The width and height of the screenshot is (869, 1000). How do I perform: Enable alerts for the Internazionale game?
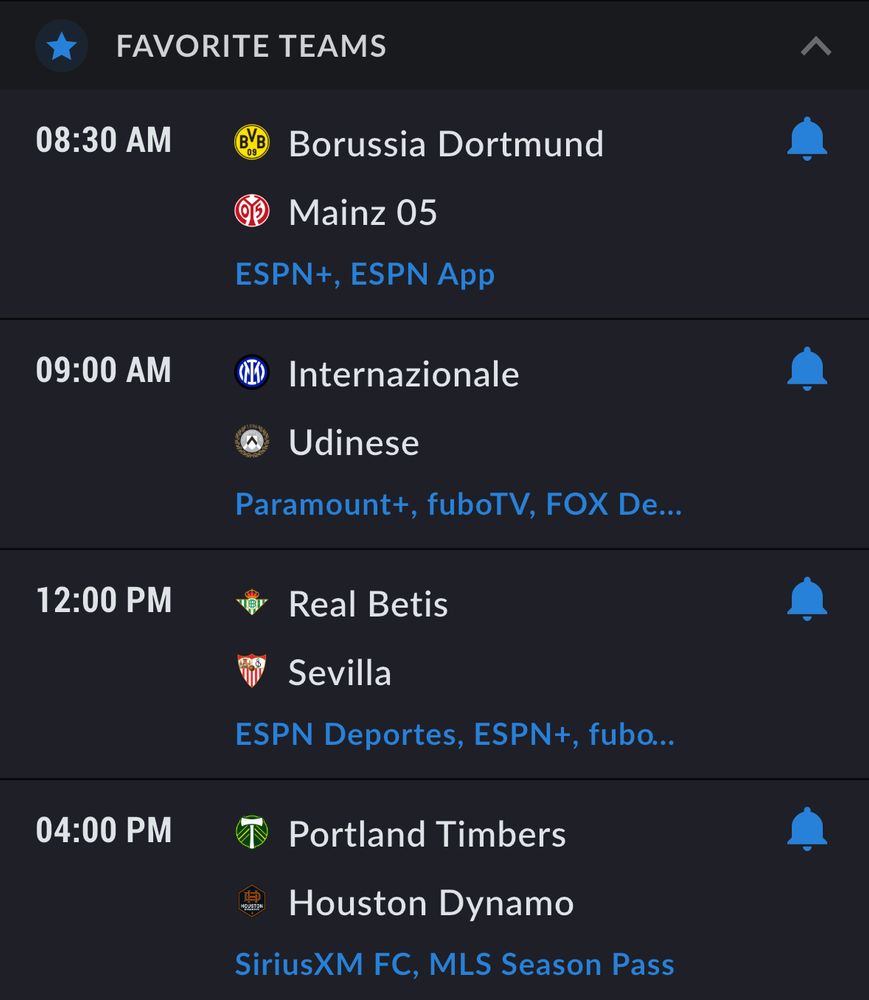(x=807, y=368)
